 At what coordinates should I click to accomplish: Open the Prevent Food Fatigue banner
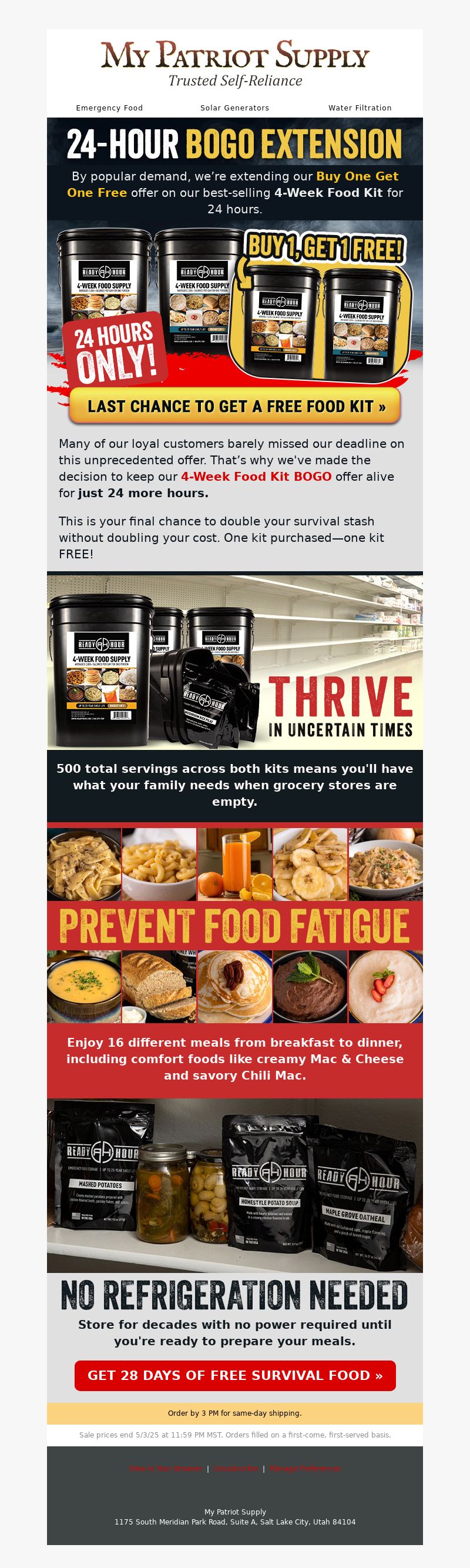coord(235,925)
